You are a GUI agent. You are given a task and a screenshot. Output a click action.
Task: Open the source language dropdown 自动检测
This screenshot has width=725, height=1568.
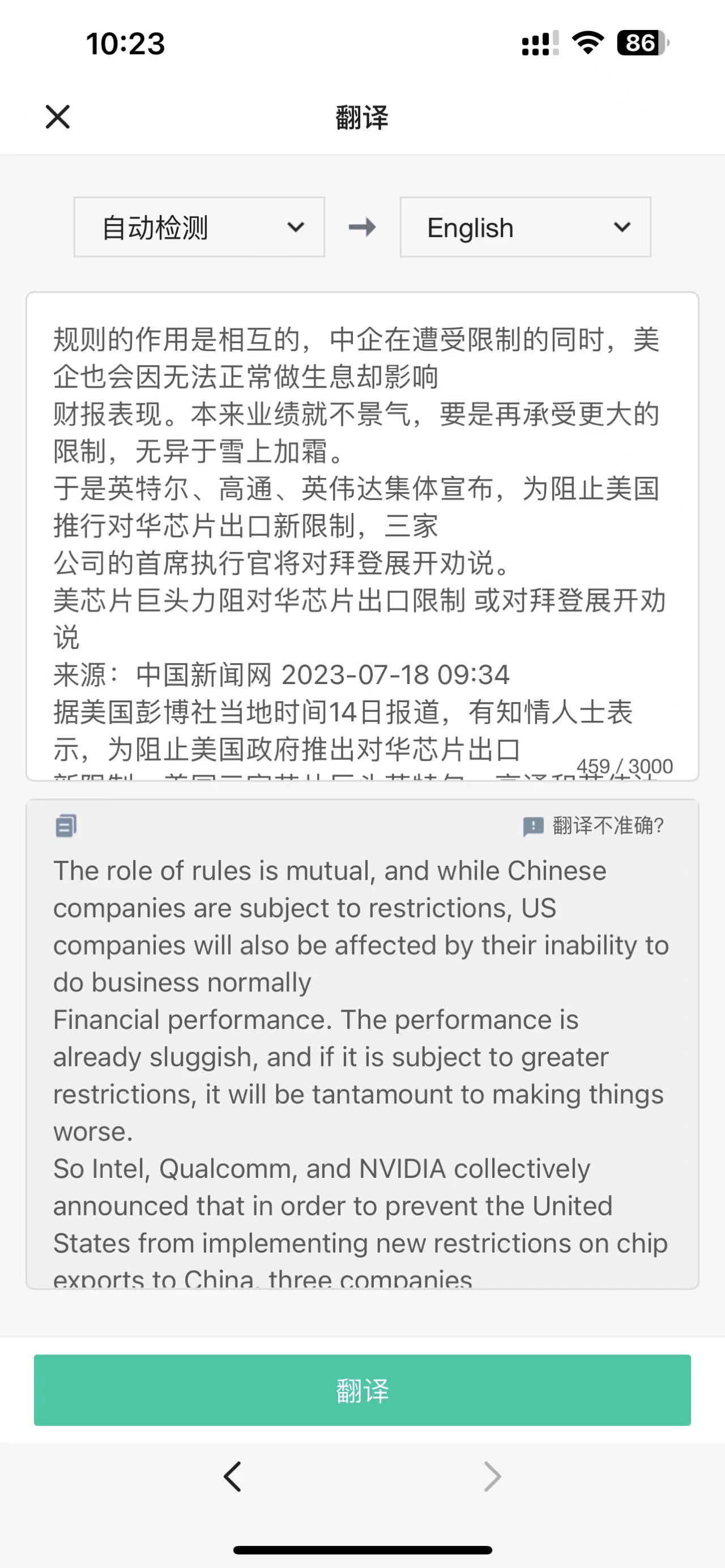pyautogui.click(x=198, y=227)
